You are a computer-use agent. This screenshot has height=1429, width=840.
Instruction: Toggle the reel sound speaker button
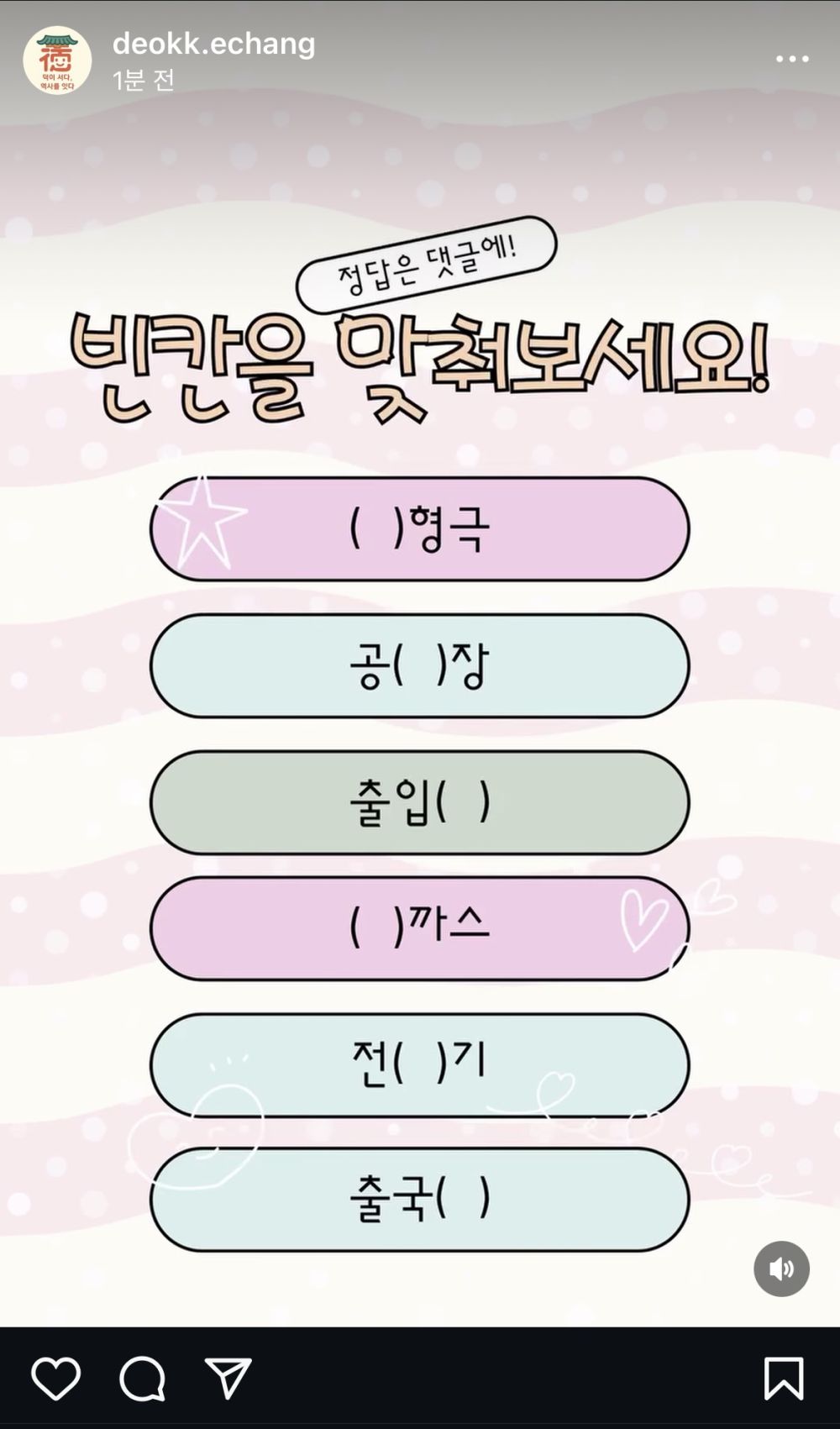point(781,1269)
